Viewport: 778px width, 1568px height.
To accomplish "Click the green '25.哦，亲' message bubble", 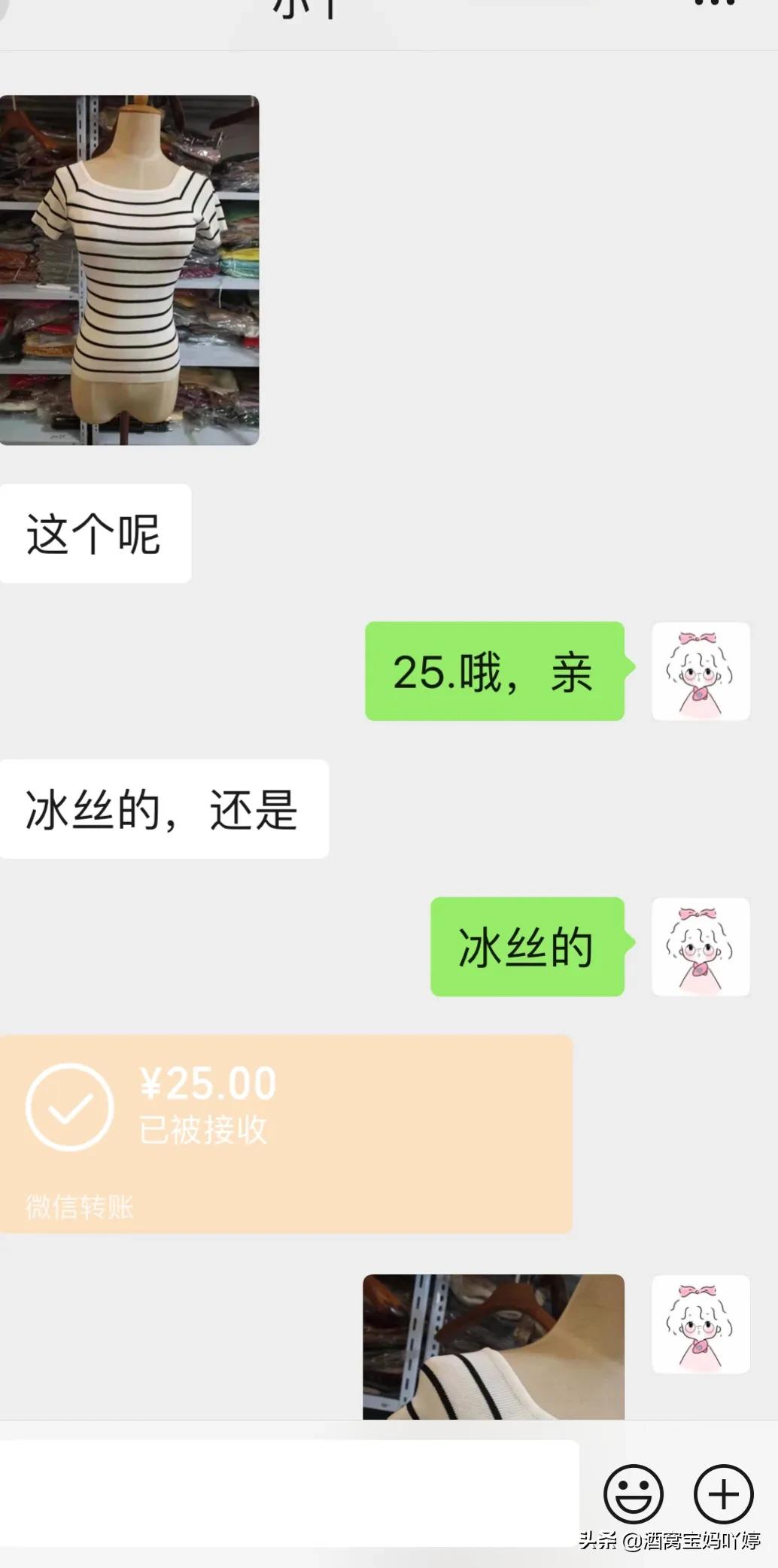I will point(494,672).
